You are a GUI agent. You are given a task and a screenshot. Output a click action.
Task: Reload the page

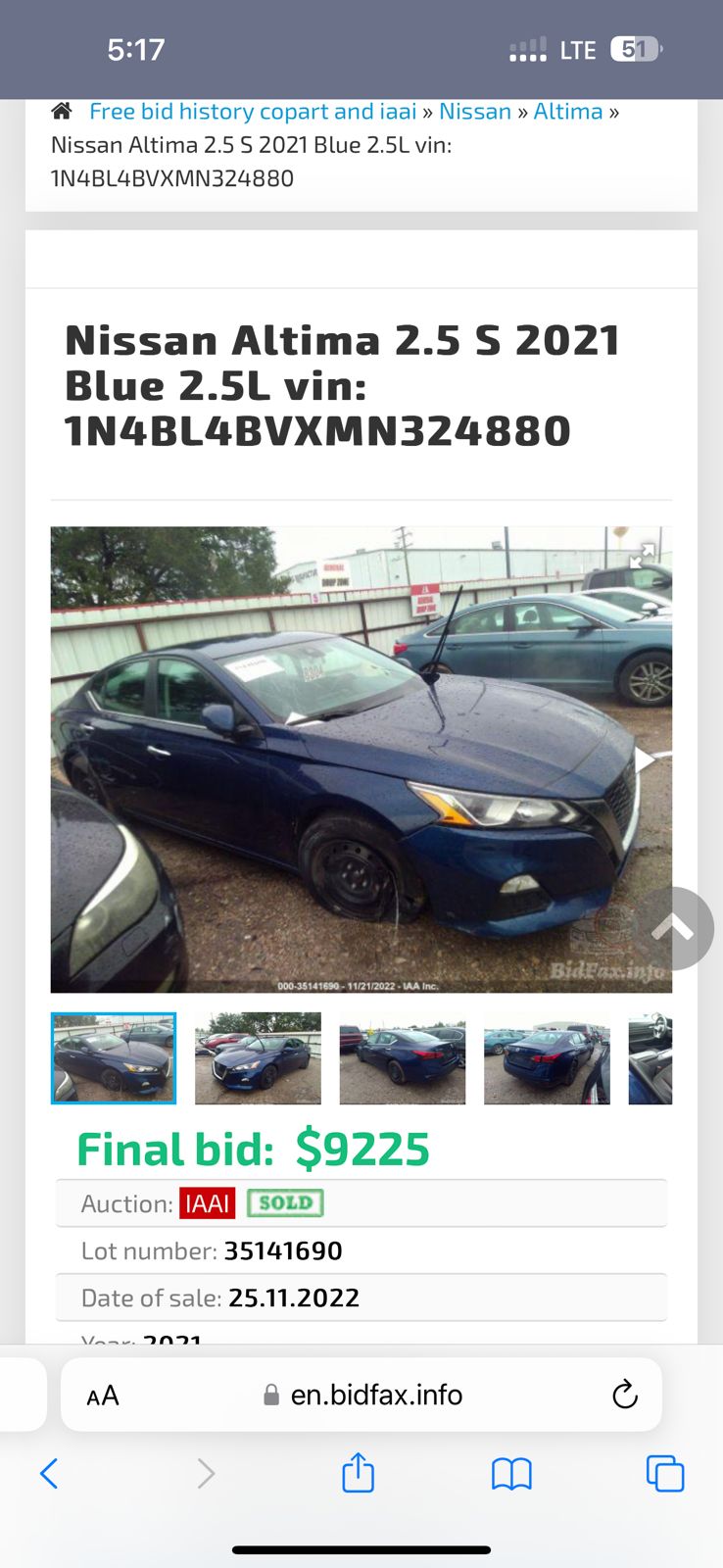pos(624,1395)
